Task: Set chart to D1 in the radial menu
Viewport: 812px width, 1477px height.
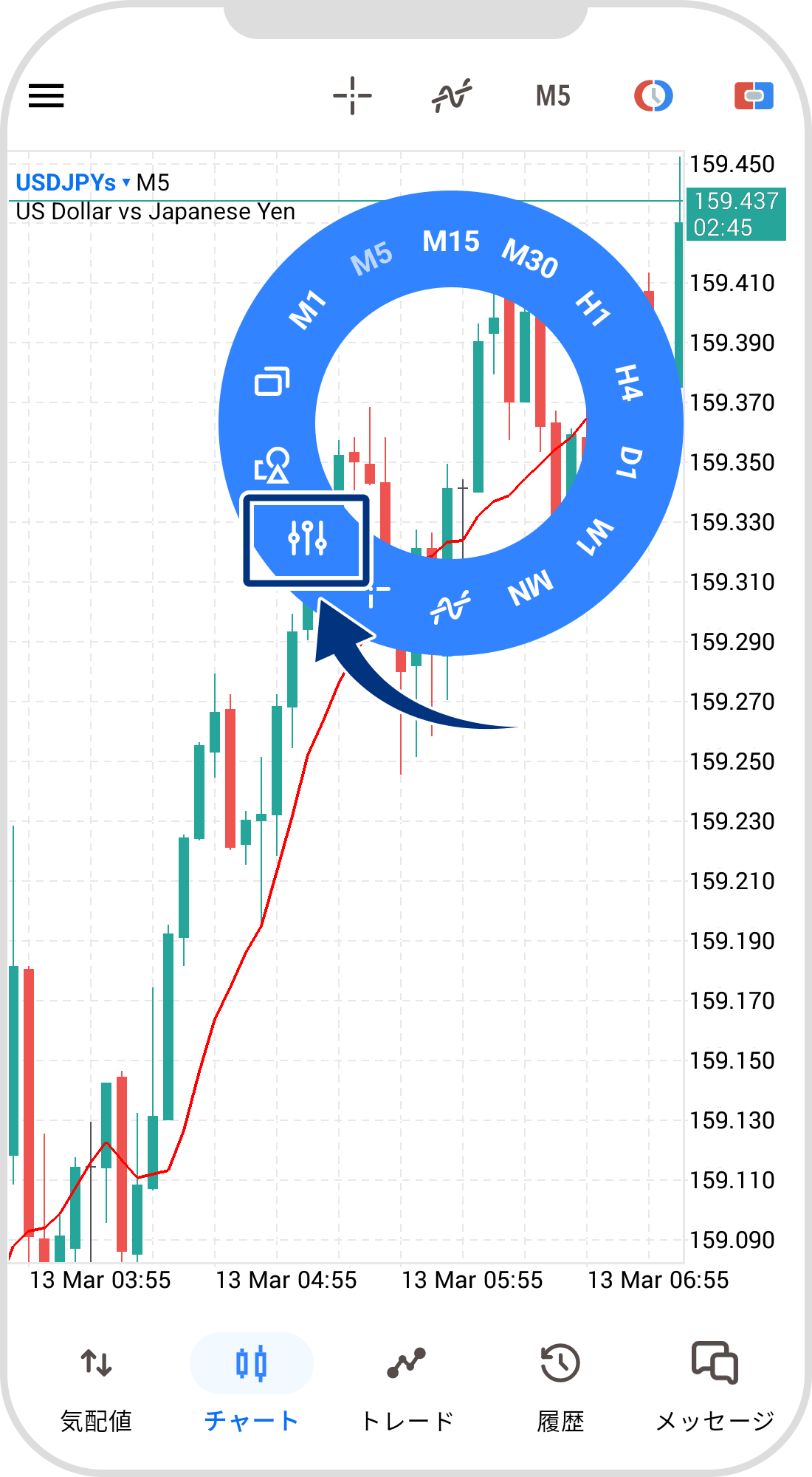Action: (629, 463)
